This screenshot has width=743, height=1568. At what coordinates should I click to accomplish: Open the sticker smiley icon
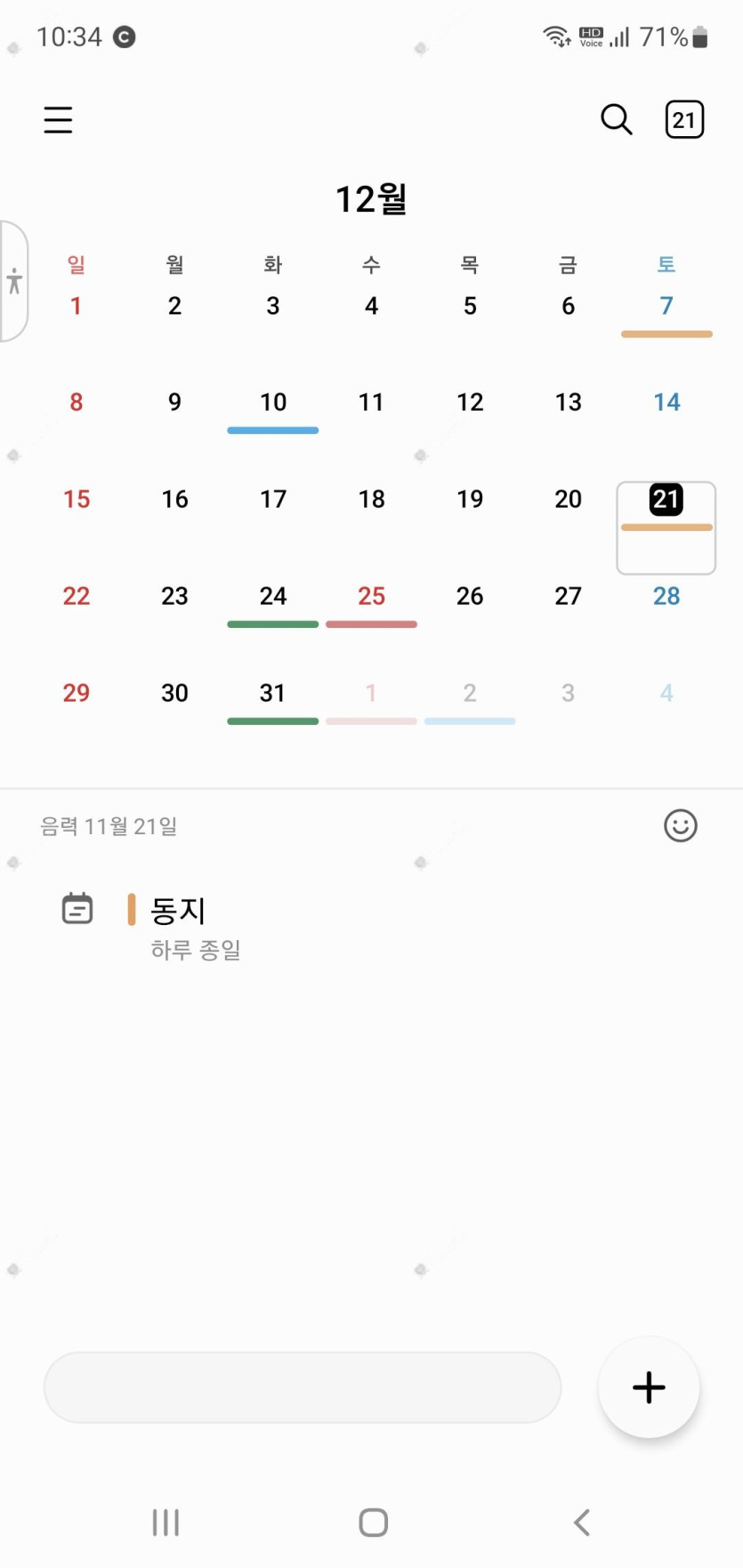click(681, 826)
